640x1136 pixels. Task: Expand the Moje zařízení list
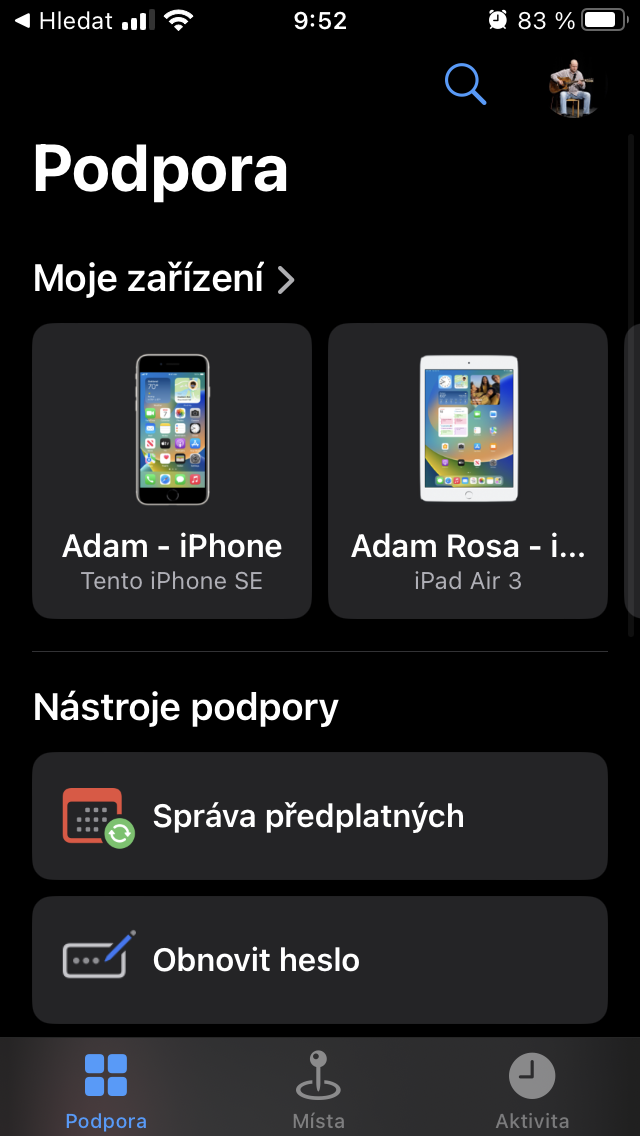tap(165, 278)
